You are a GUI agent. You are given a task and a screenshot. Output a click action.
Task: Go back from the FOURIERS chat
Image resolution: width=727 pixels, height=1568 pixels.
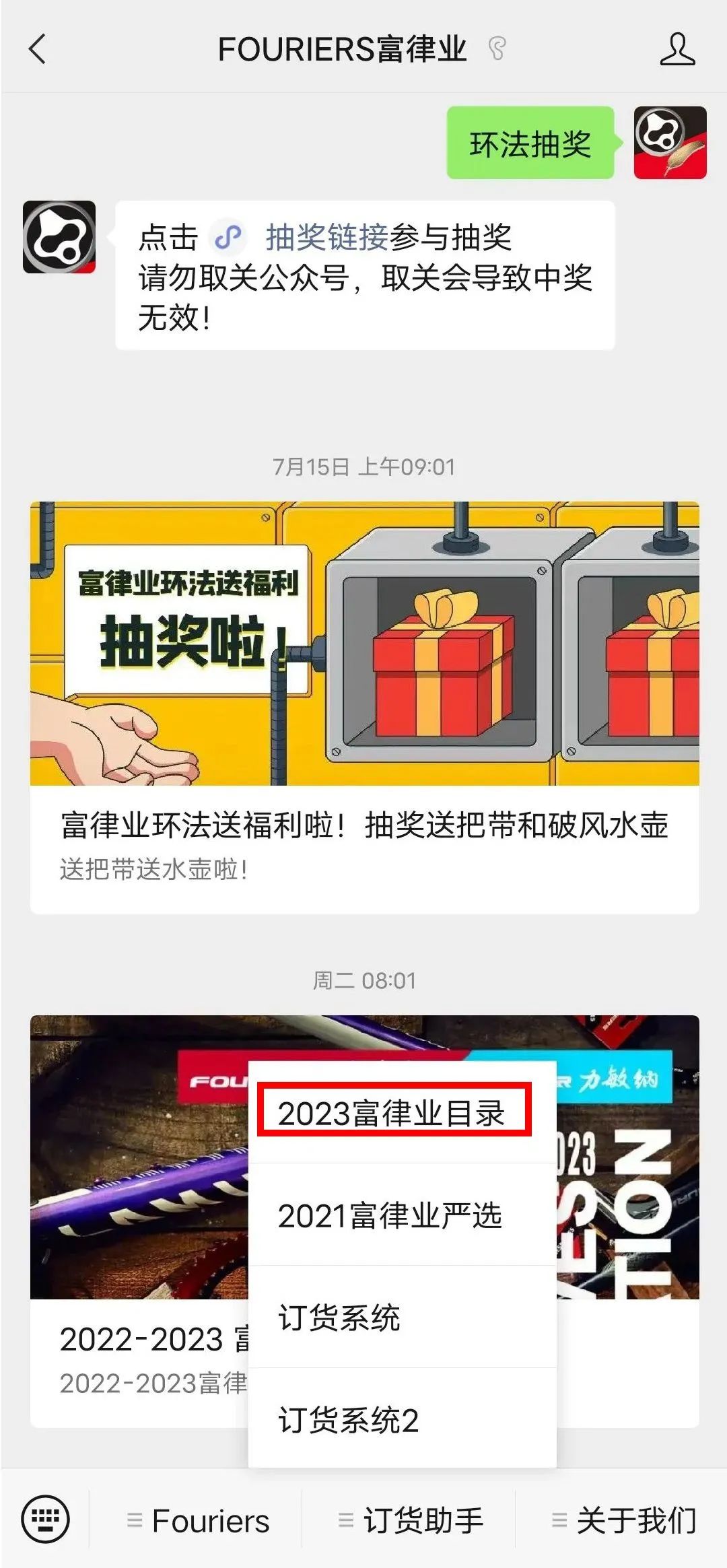pos(38,49)
